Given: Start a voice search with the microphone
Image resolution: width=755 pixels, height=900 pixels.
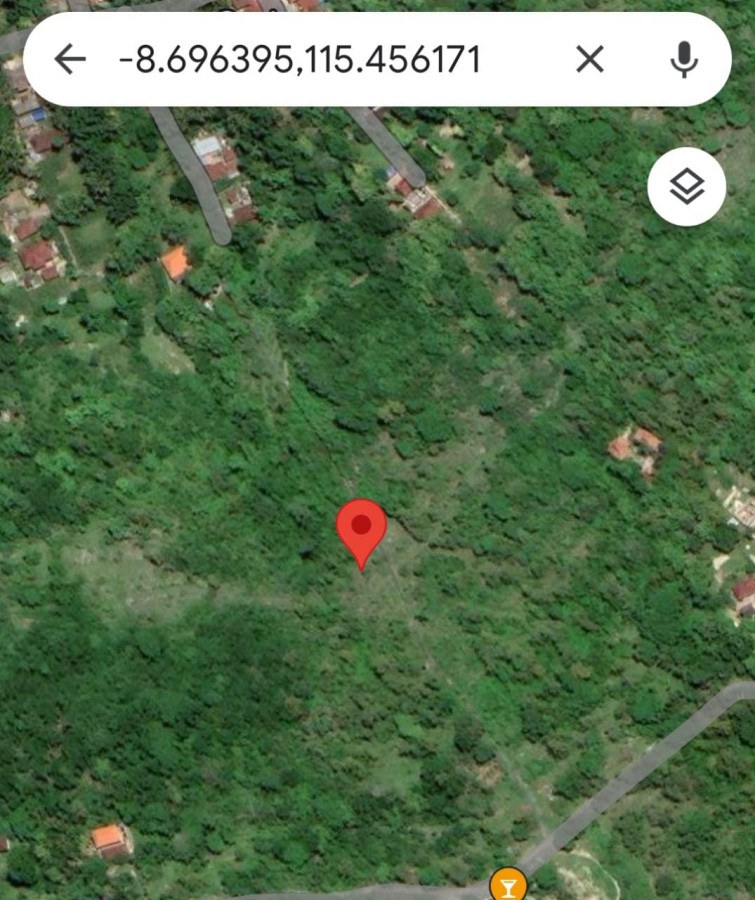Looking at the screenshot, I should coord(684,60).
